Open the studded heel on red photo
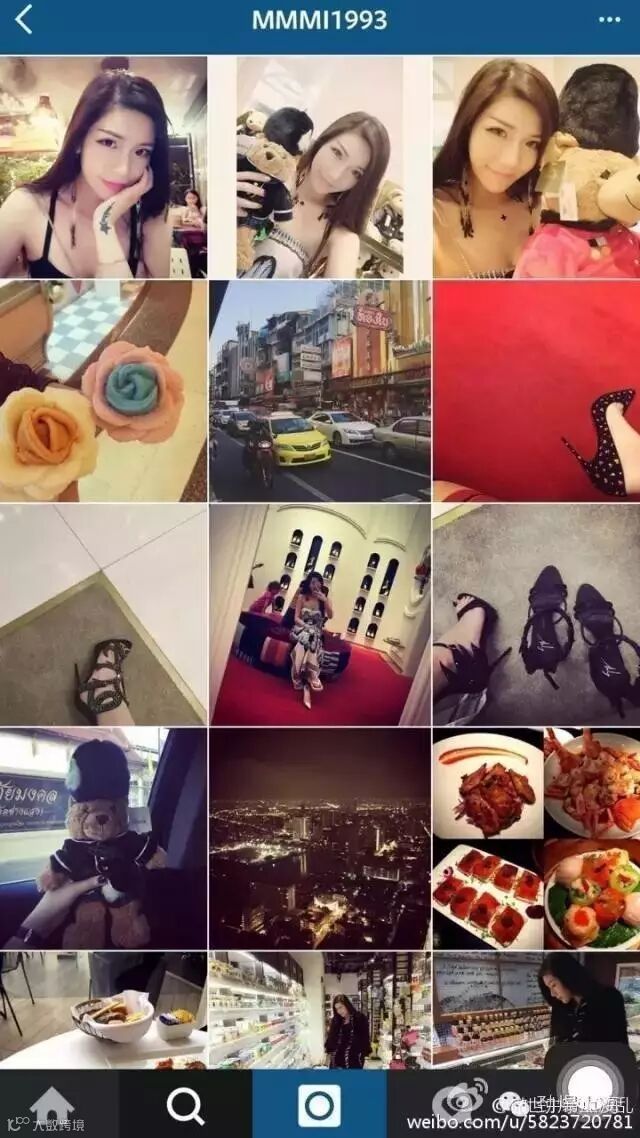Image resolution: width=640 pixels, height=1138 pixels. click(536, 391)
